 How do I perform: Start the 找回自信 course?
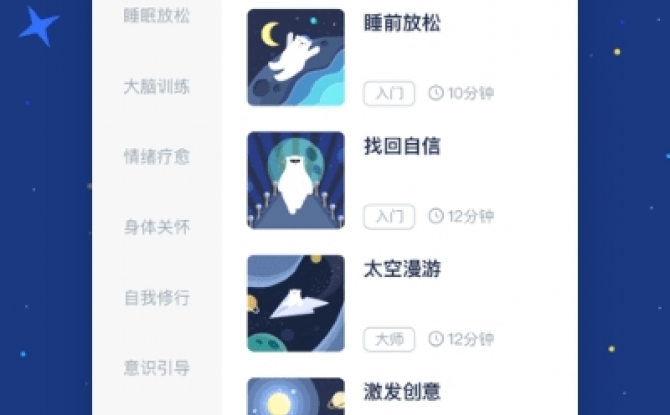coord(402,146)
